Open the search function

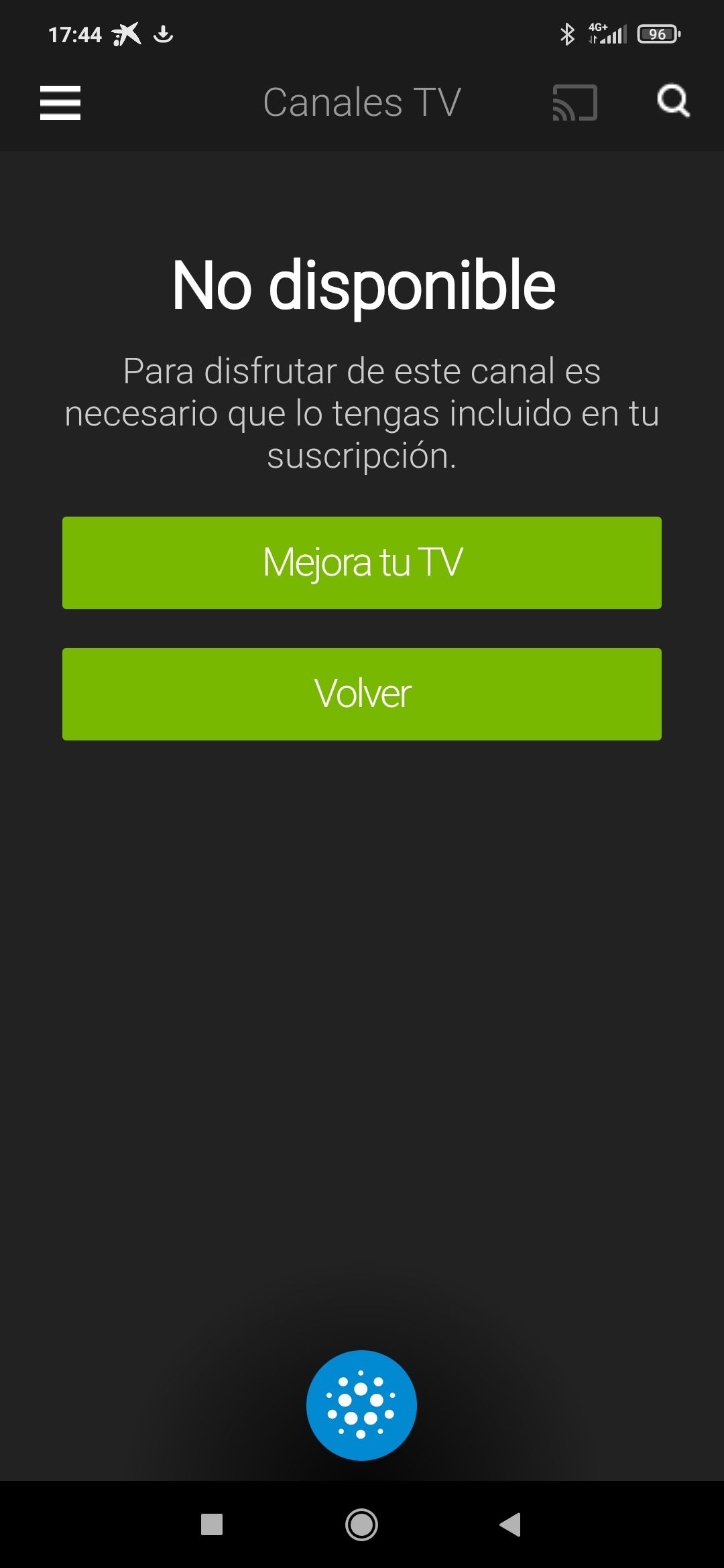pos(673,102)
